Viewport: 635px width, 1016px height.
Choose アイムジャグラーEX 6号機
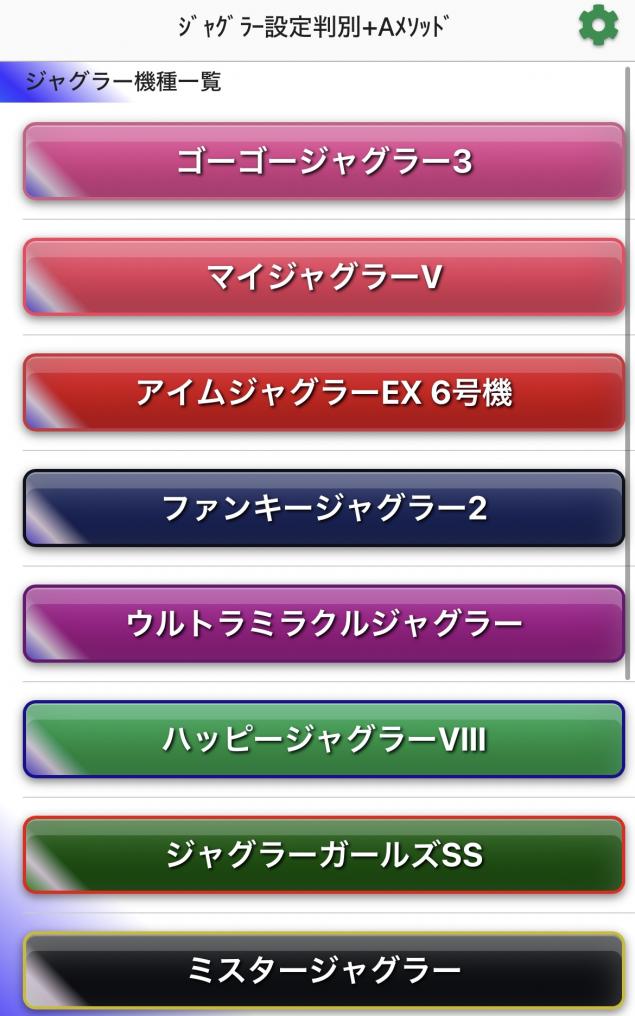[323, 393]
